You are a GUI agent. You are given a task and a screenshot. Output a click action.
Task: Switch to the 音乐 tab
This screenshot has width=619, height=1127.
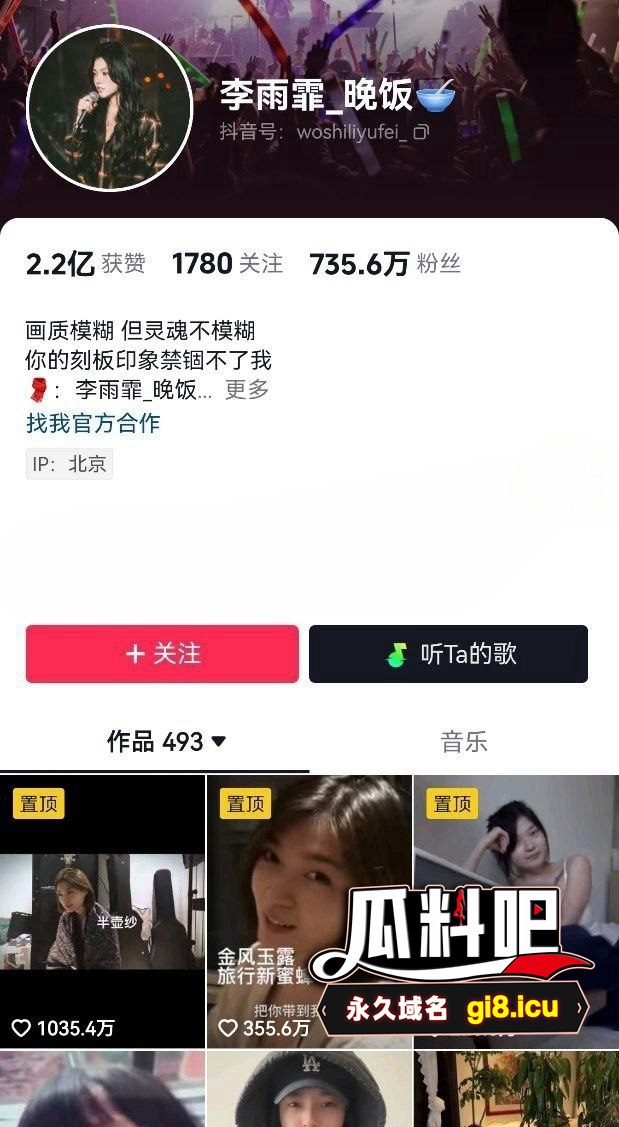(464, 742)
